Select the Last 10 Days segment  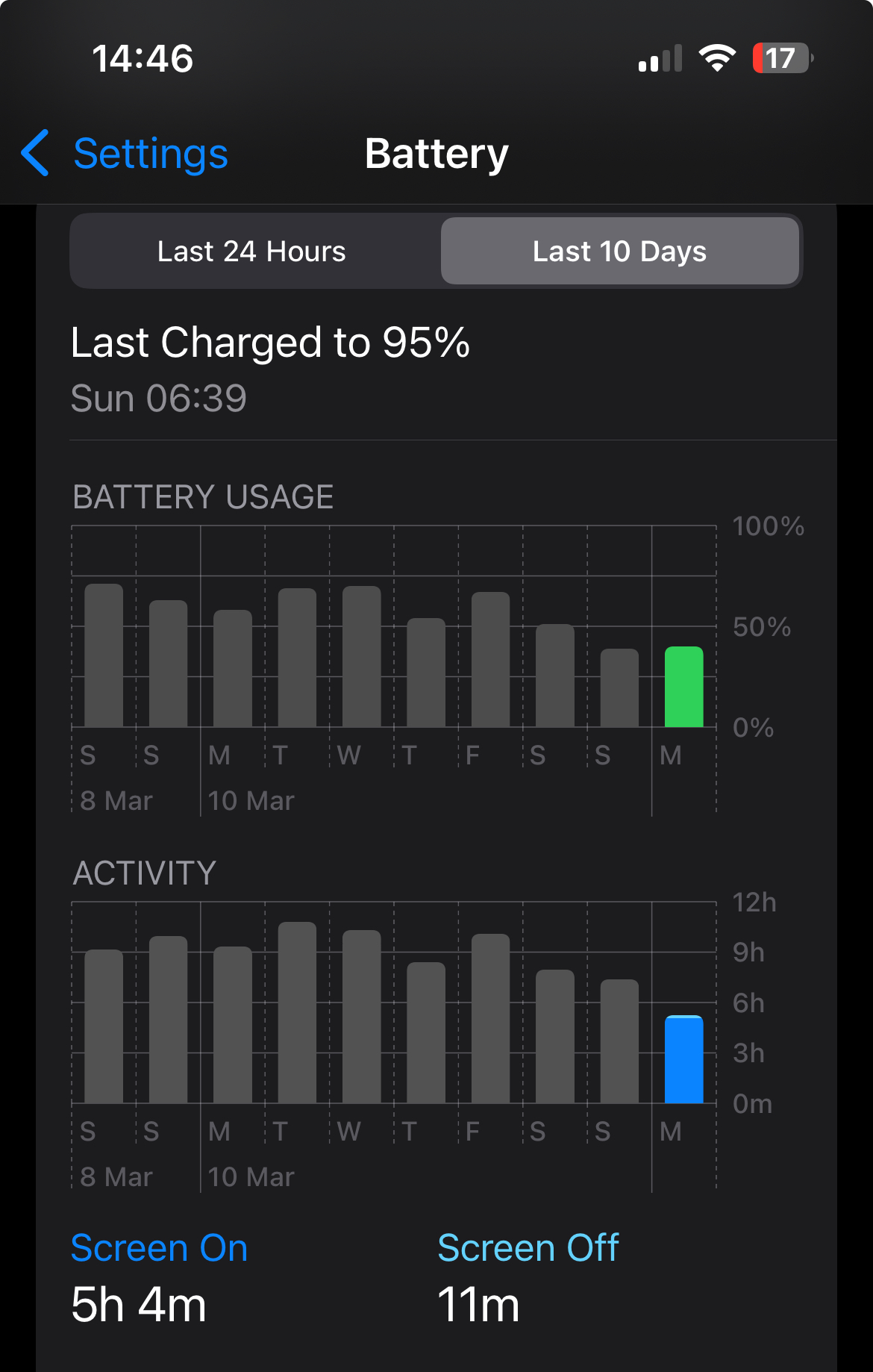tap(619, 252)
